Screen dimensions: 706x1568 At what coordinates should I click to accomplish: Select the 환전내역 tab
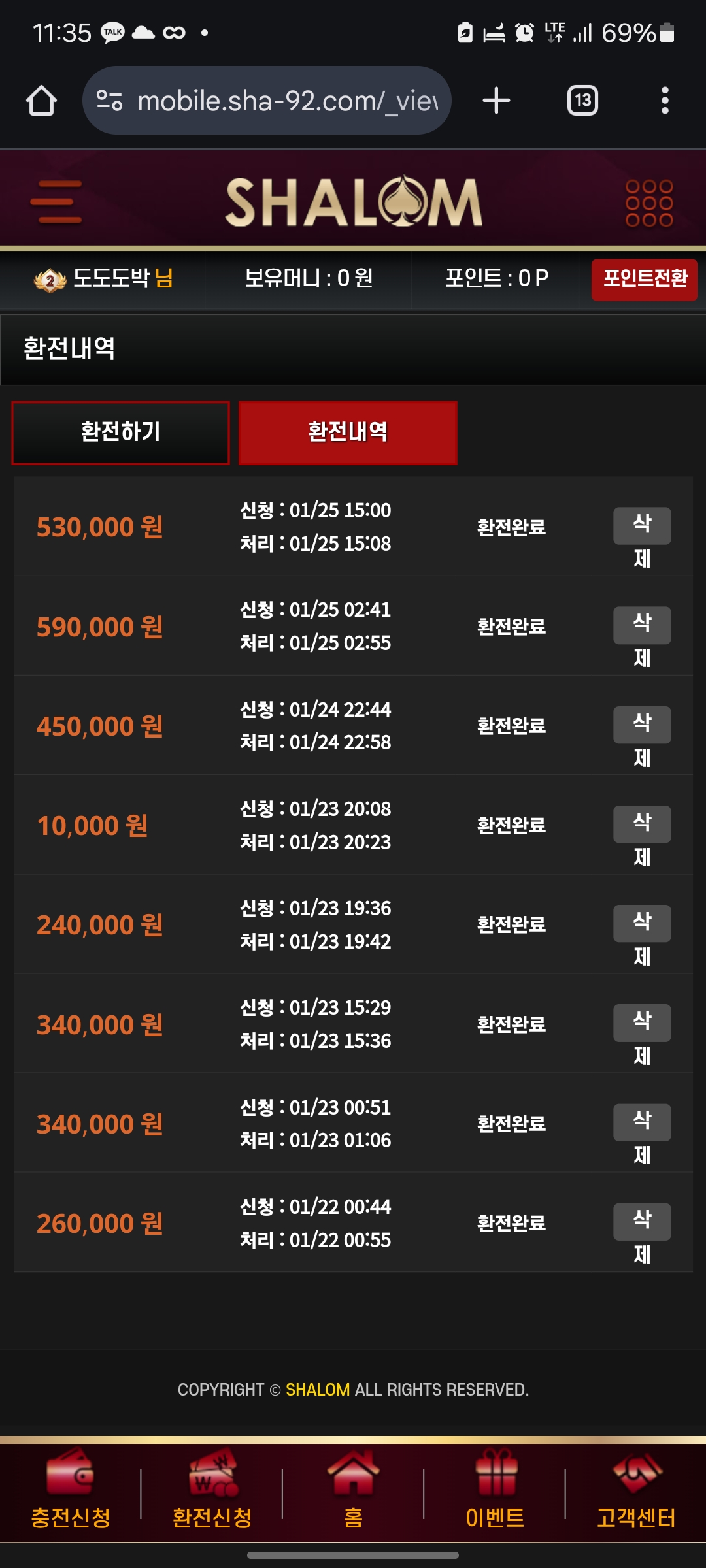pyautogui.click(x=348, y=433)
